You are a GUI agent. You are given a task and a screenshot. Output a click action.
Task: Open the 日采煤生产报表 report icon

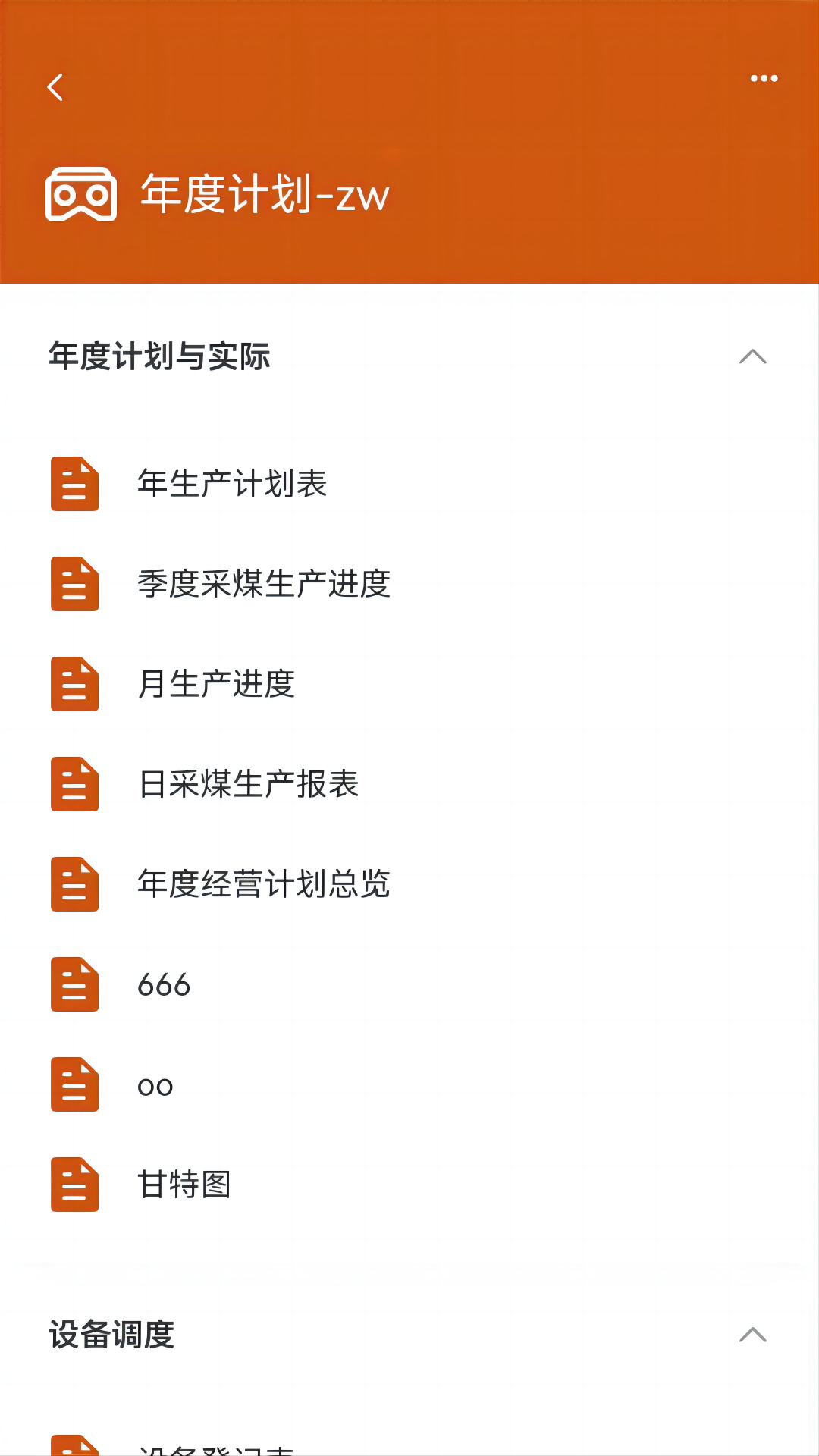(x=74, y=785)
